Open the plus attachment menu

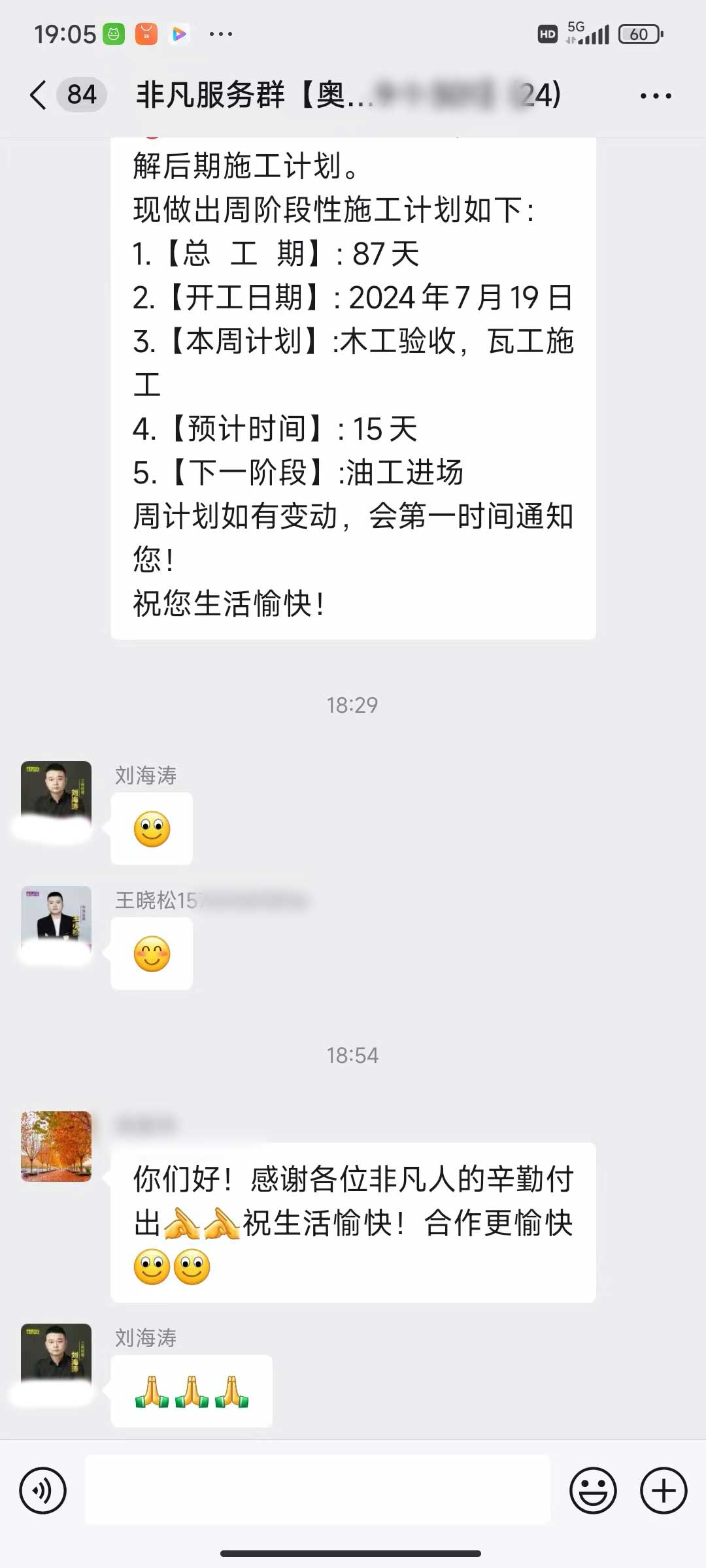(x=664, y=1491)
